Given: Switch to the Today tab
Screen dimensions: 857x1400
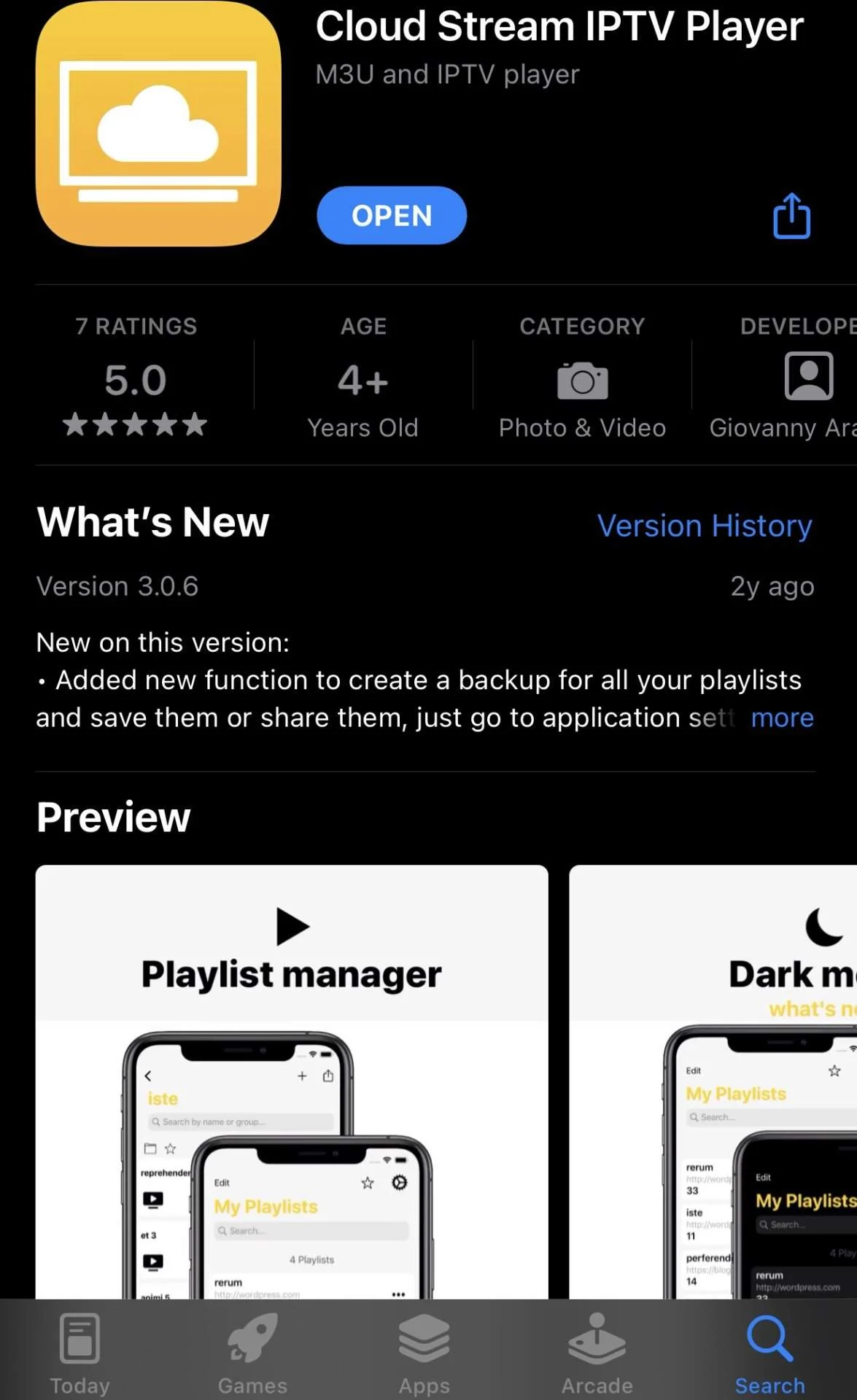Looking at the screenshot, I should click(80, 1353).
